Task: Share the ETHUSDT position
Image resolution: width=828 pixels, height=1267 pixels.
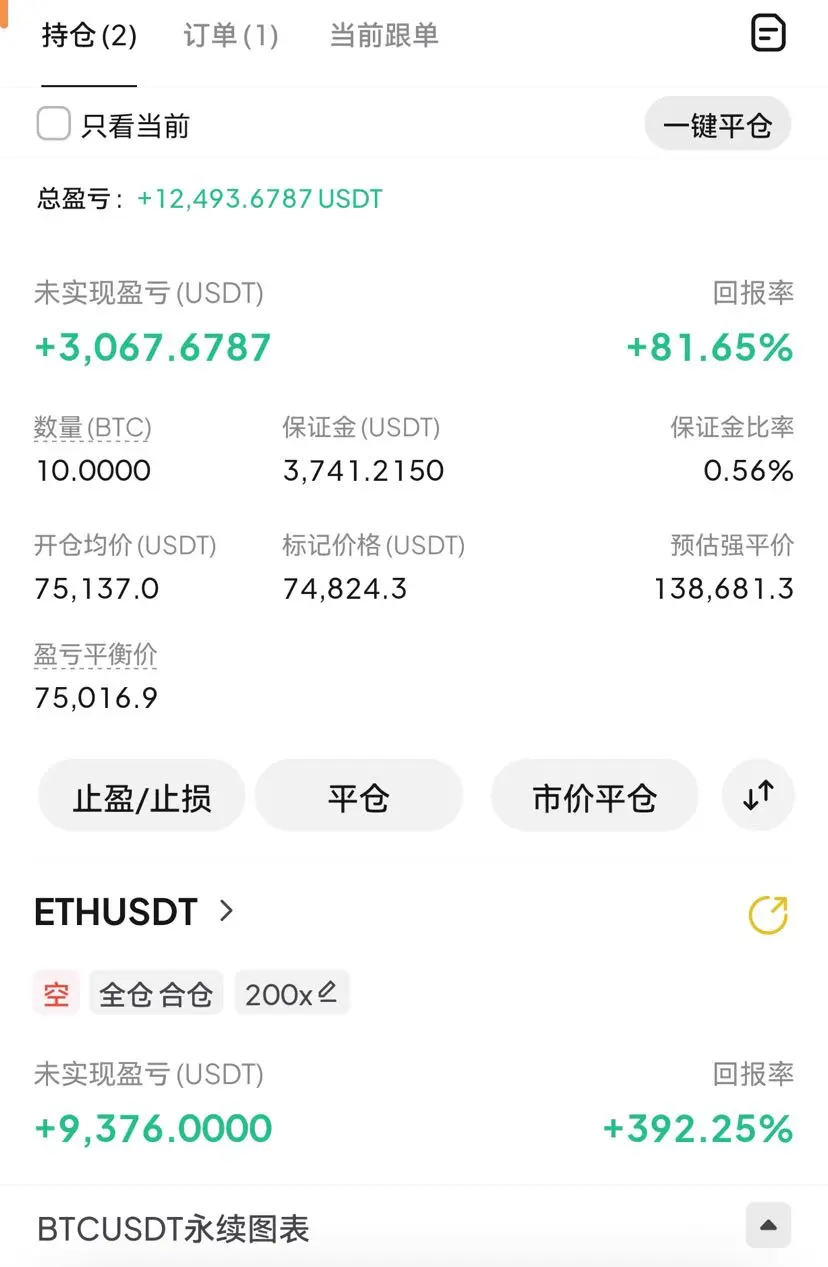Action: (x=768, y=915)
